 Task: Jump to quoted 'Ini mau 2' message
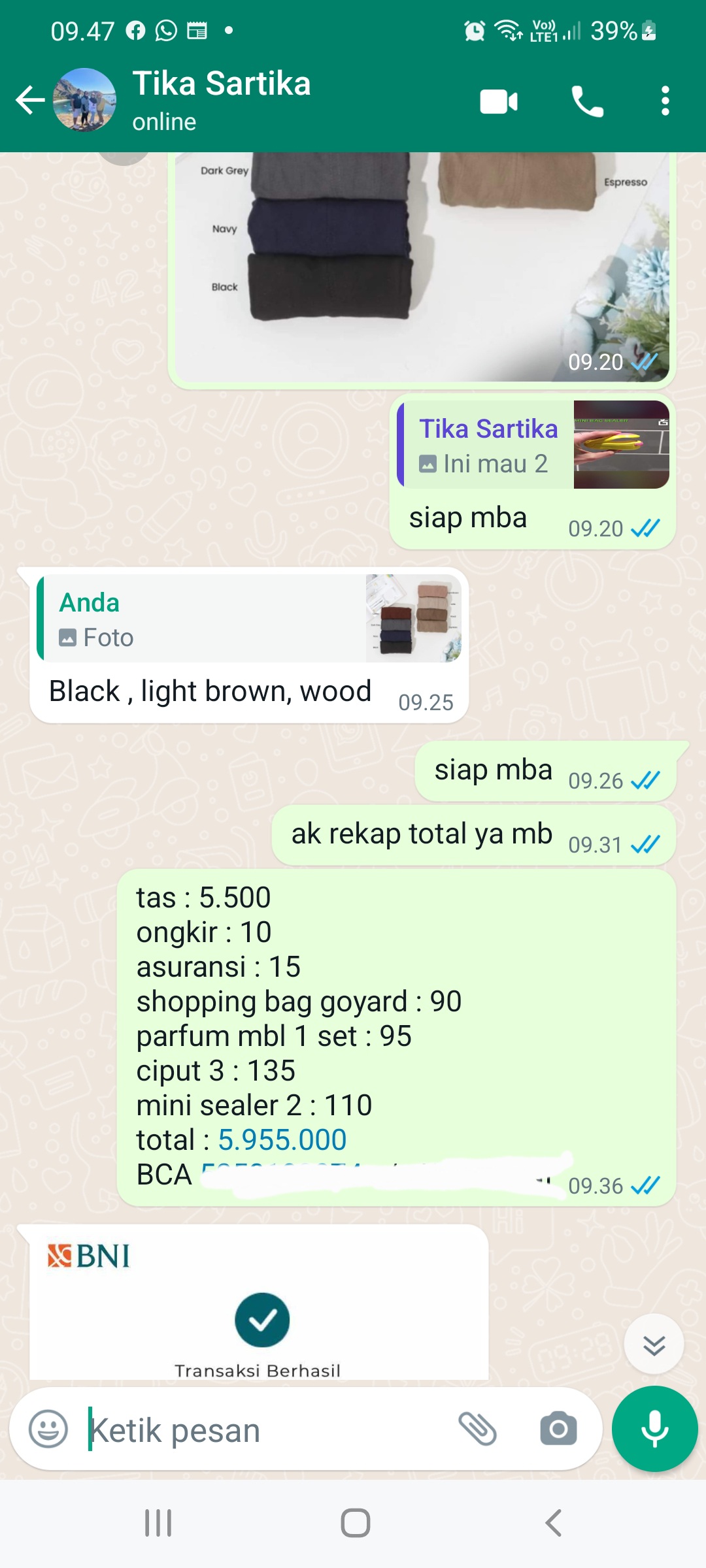pyautogui.click(x=533, y=445)
